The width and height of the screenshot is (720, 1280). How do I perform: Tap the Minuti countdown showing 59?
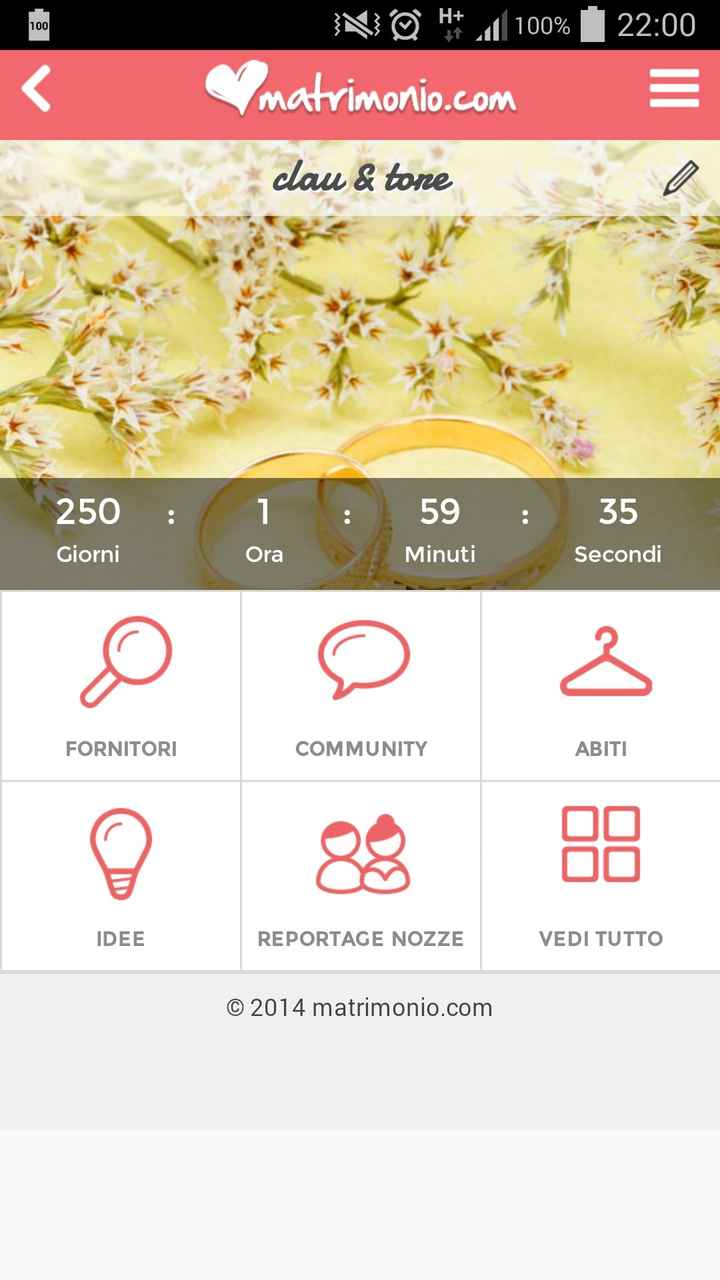point(440,512)
